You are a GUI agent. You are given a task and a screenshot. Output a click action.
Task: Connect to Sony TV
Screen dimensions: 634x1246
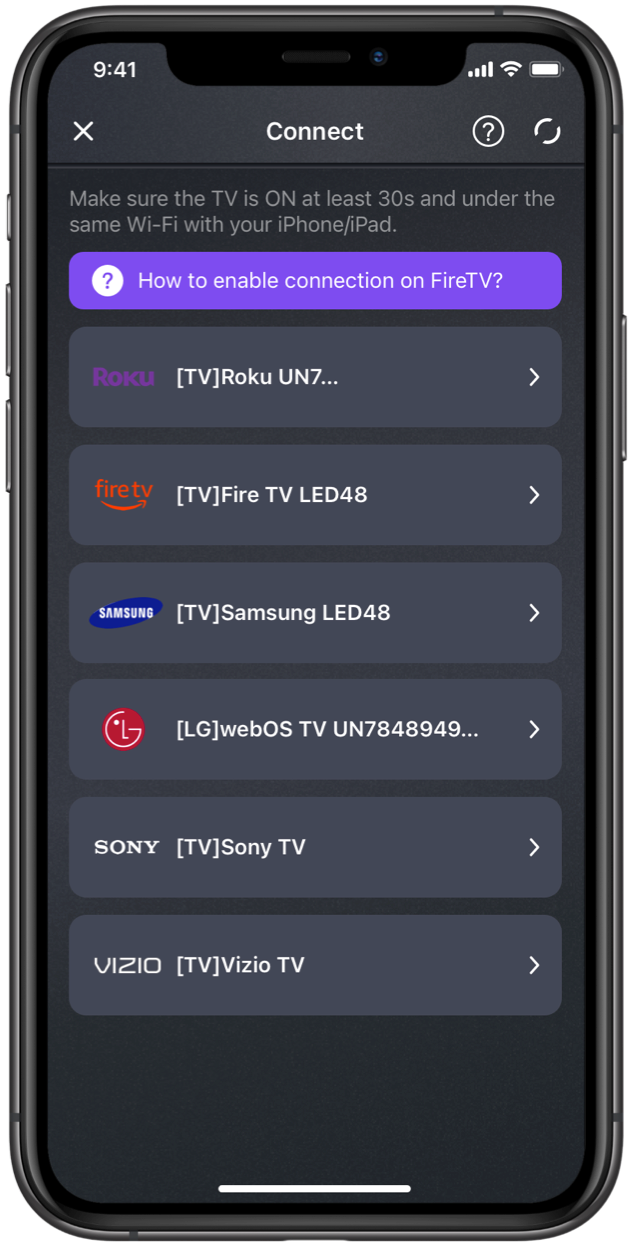315,848
